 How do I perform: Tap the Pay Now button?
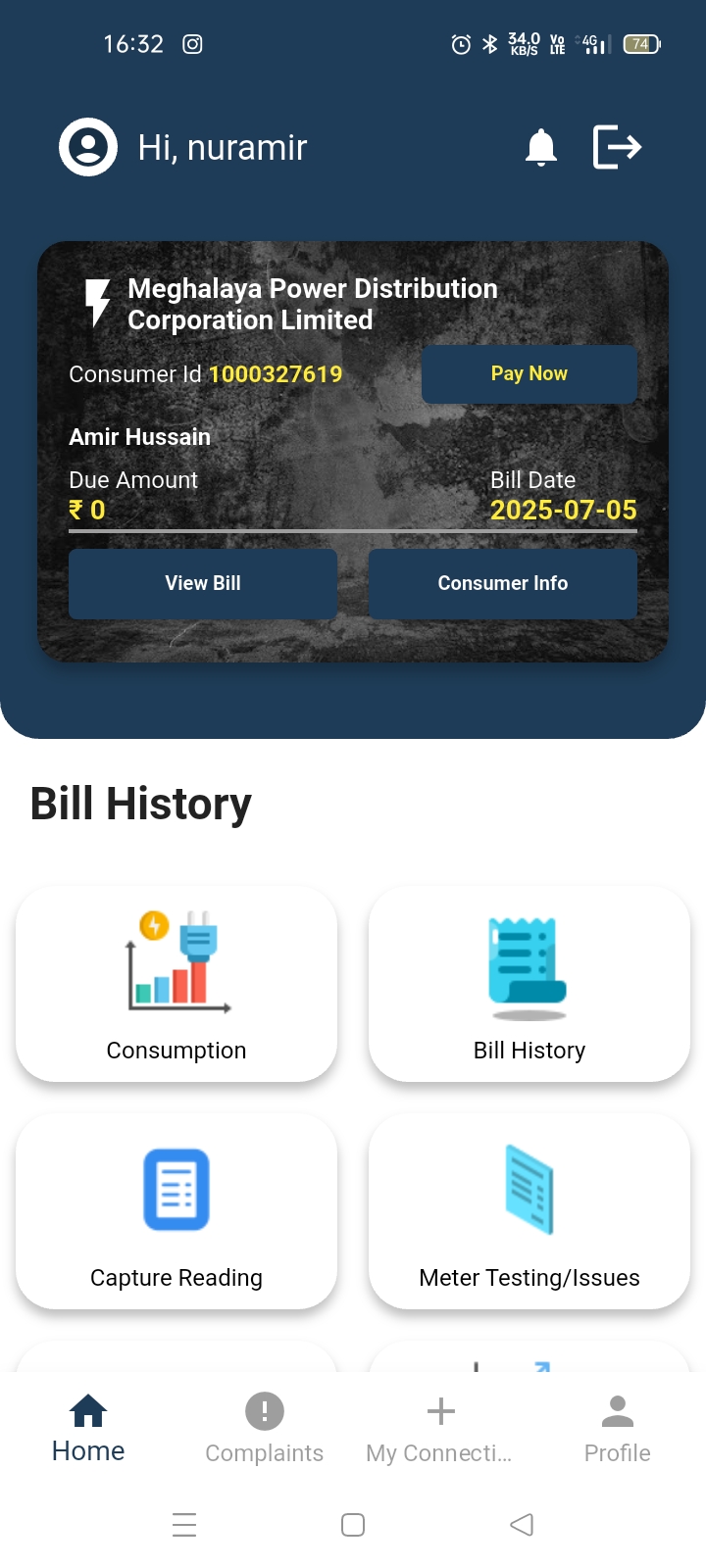529,373
